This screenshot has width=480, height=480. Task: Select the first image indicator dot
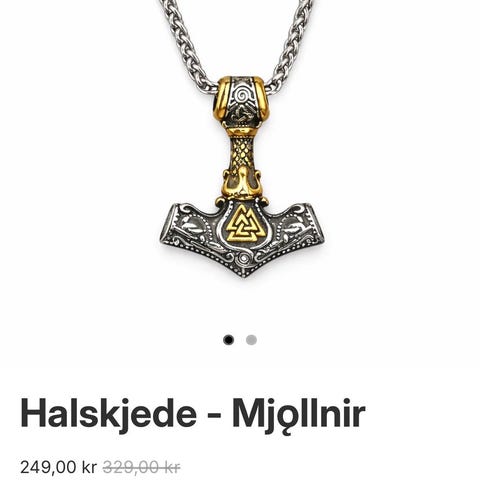(228, 340)
